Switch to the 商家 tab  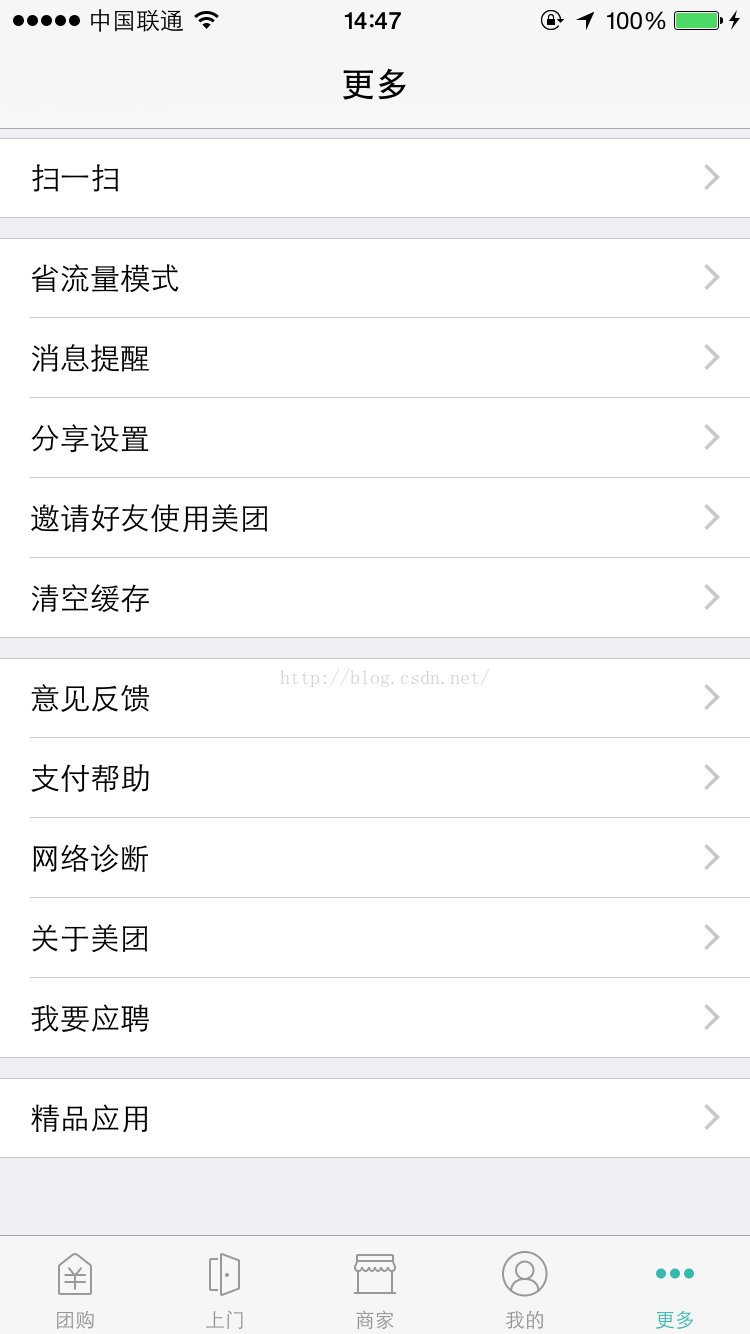coord(375,1286)
